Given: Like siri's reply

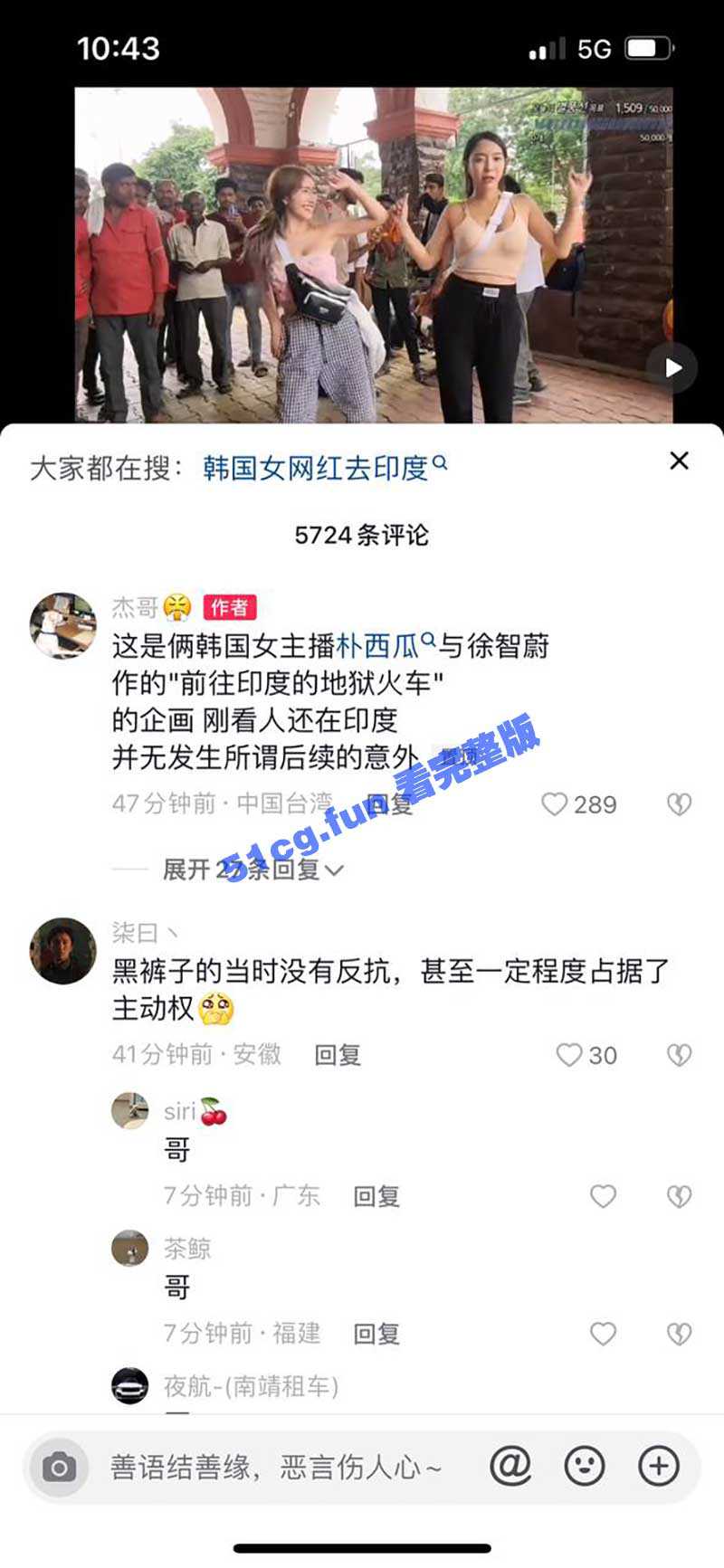Looking at the screenshot, I should pyautogui.click(x=603, y=1196).
